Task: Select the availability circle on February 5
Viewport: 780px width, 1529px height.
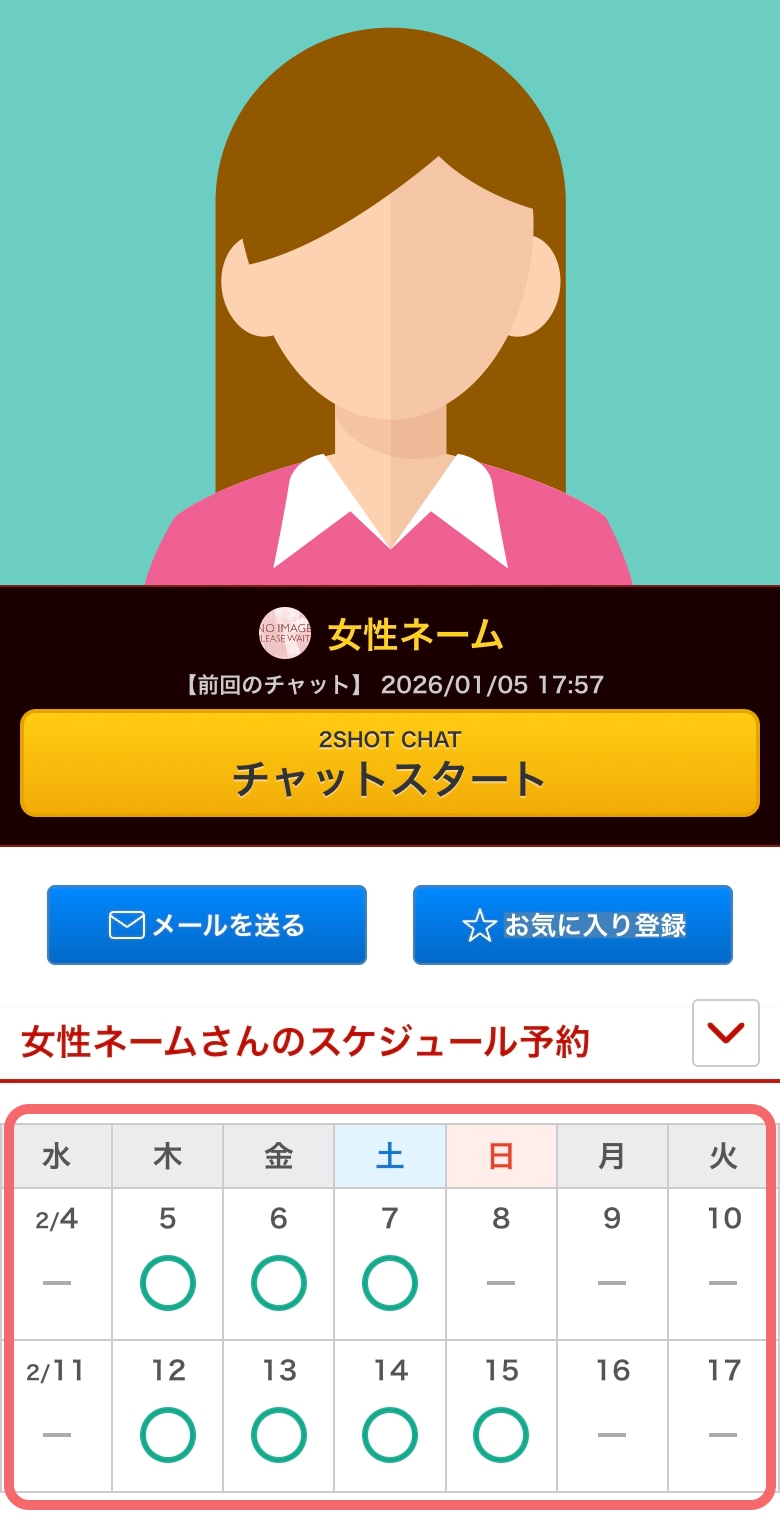Action: coord(167,1281)
